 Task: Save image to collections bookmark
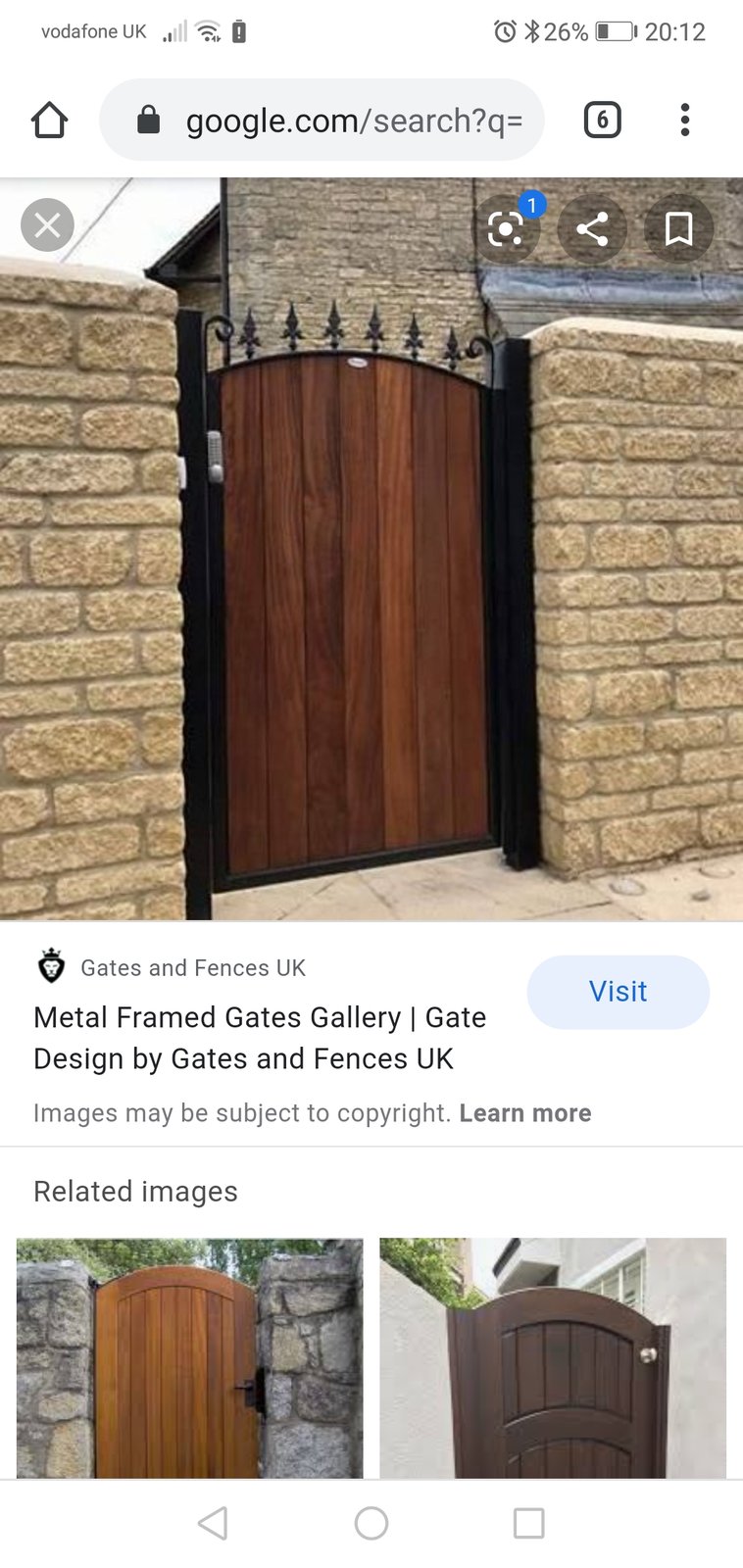click(678, 229)
